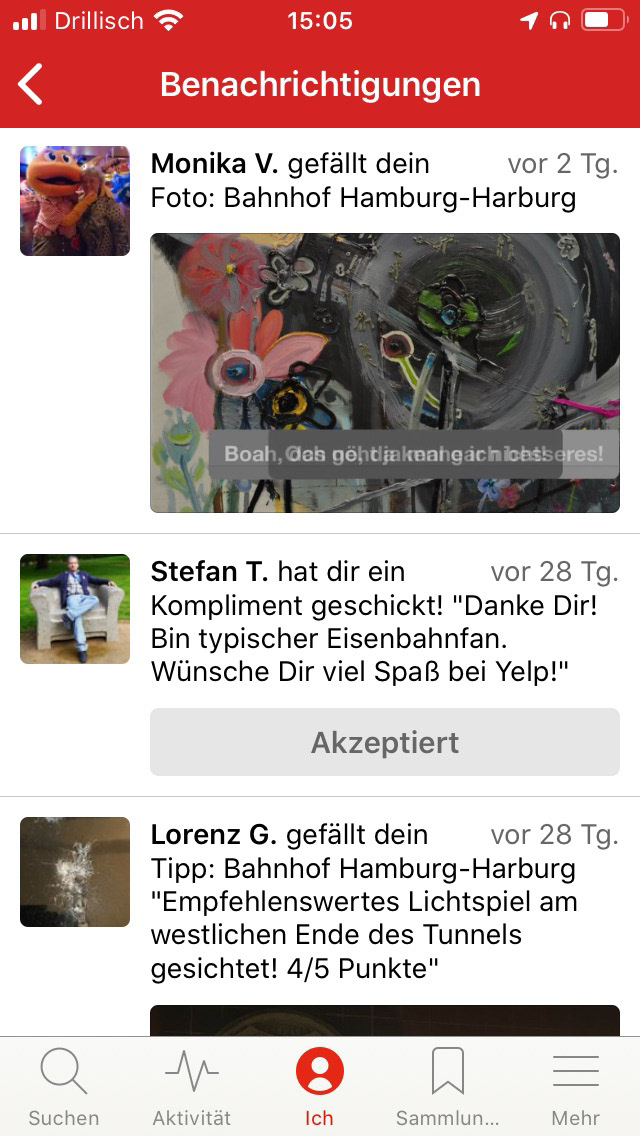Screen dimensions: 640x1136
Task: Open the Mehr menu tab
Action: coord(575,1087)
